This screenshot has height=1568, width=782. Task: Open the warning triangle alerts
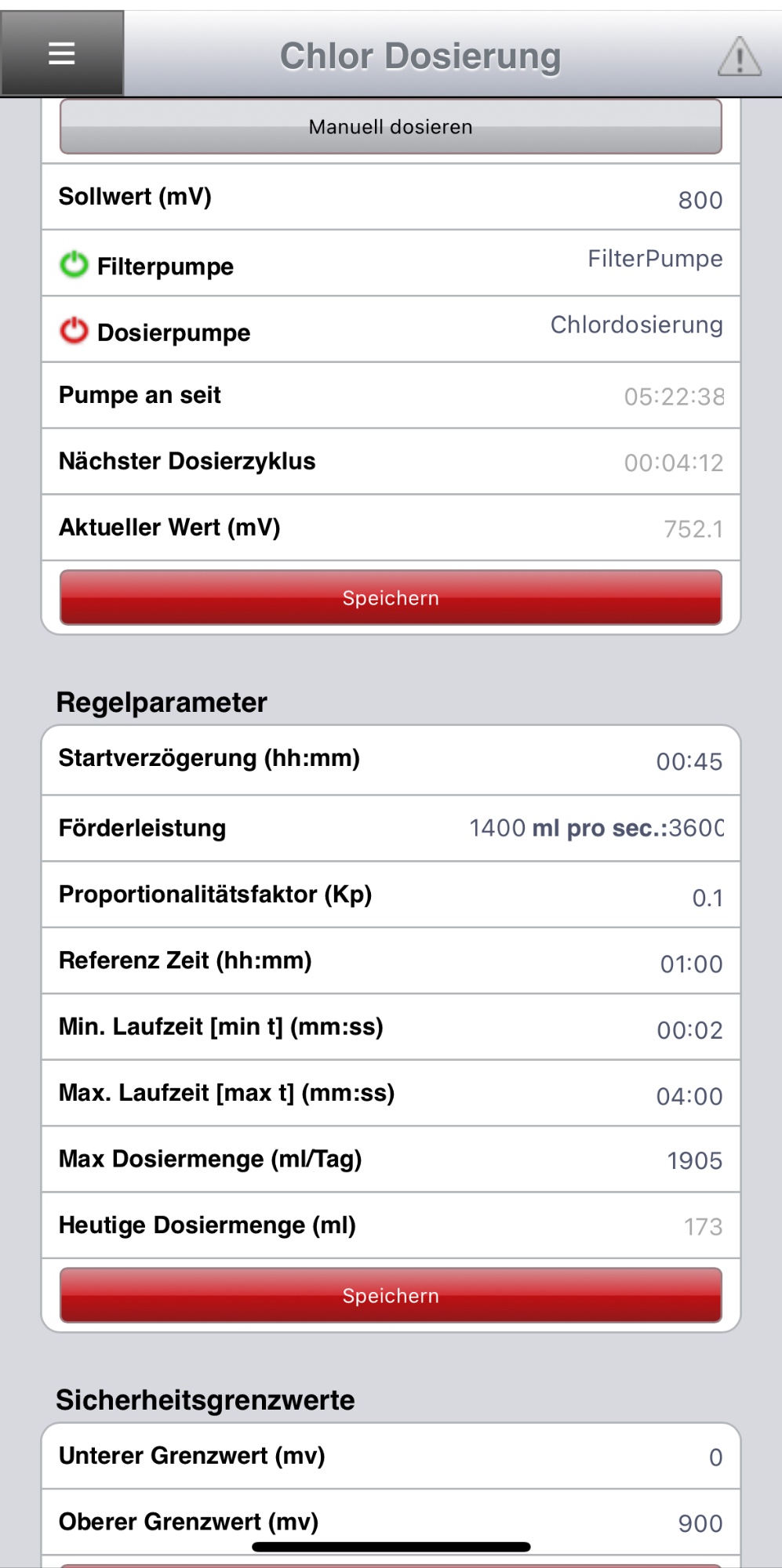pyautogui.click(x=739, y=56)
